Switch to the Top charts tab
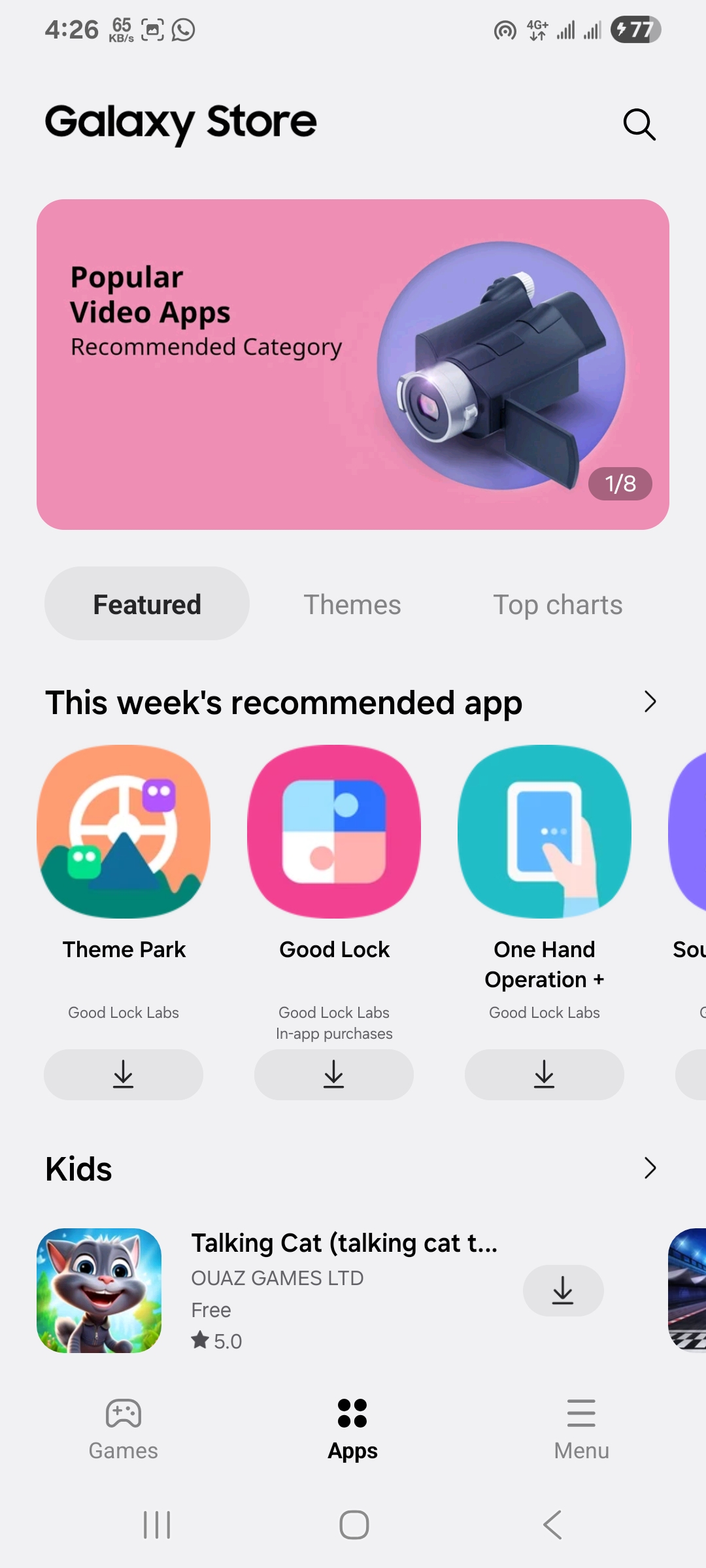 (x=557, y=604)
